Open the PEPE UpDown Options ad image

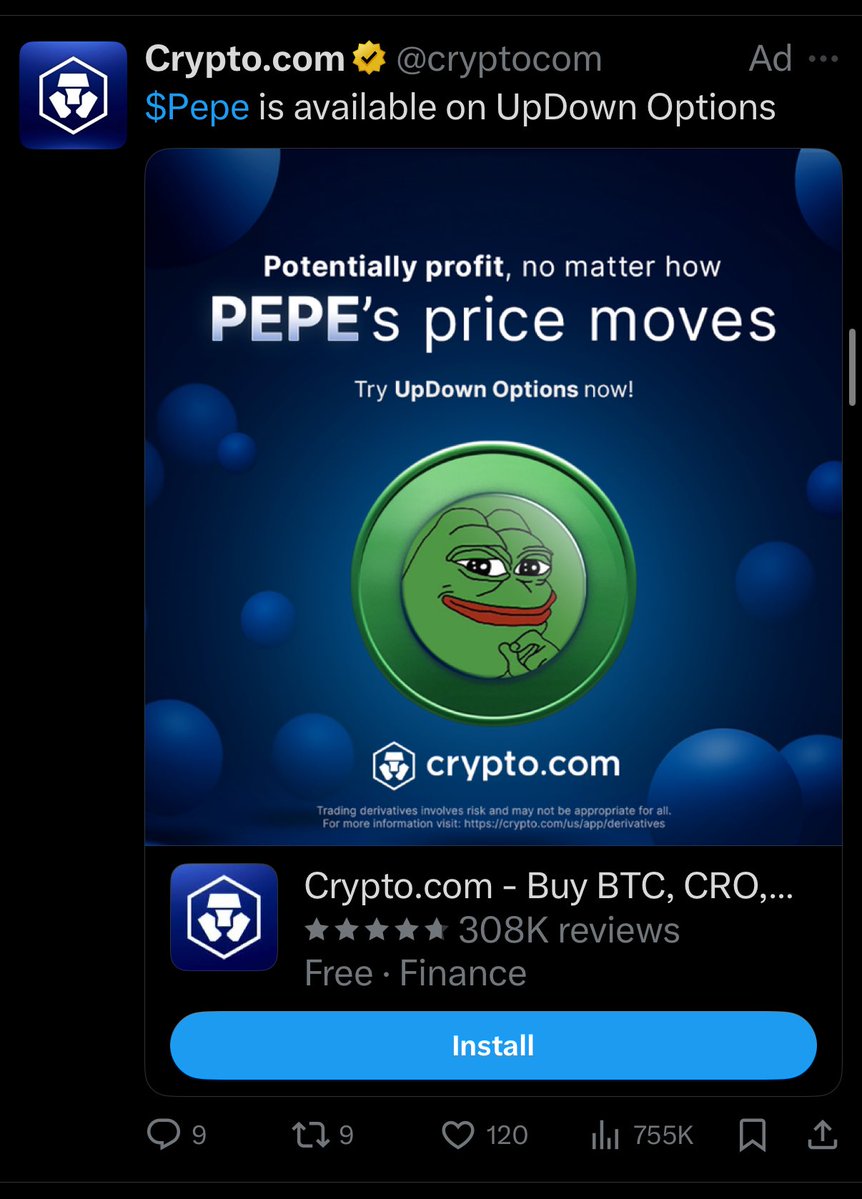[493, 497]
